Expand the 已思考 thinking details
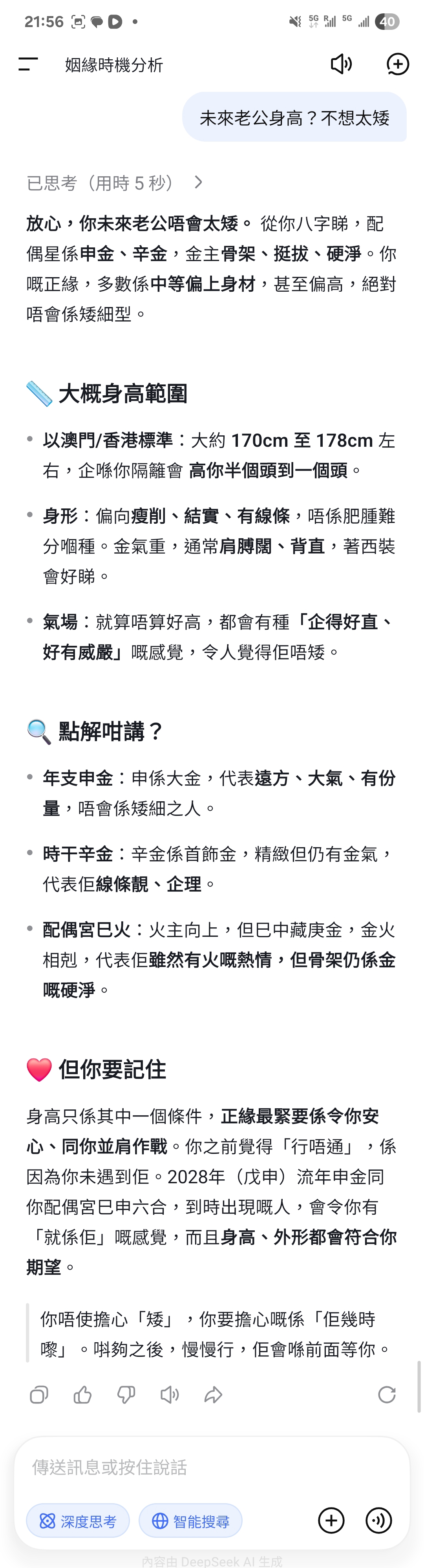The height and width of the screenshot is (1568, 424). [x=115, y=183]
